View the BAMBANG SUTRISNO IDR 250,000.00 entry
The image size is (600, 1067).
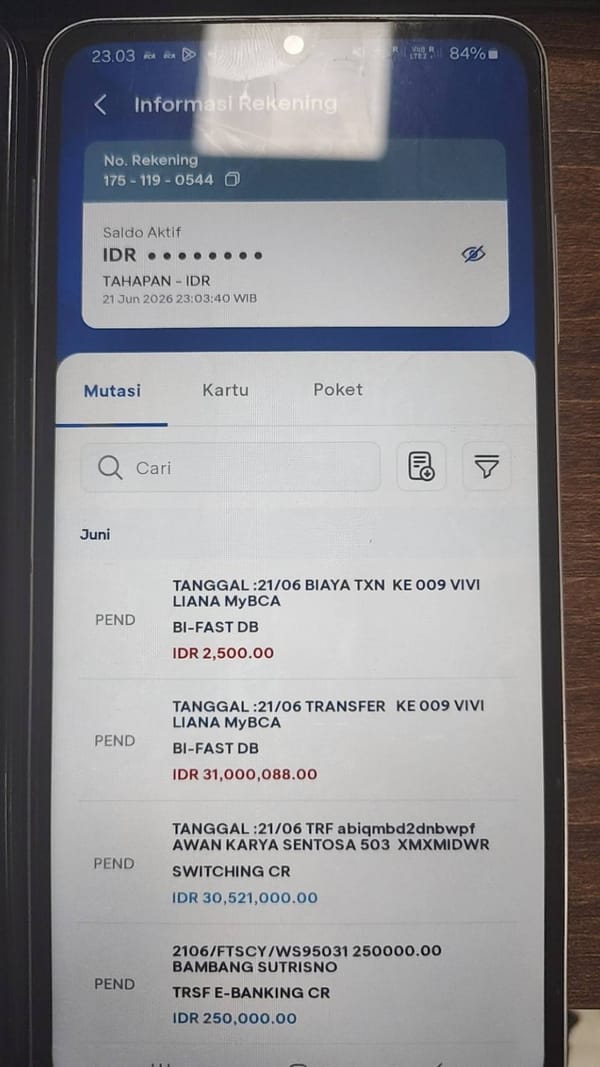(x=297, y=984)
